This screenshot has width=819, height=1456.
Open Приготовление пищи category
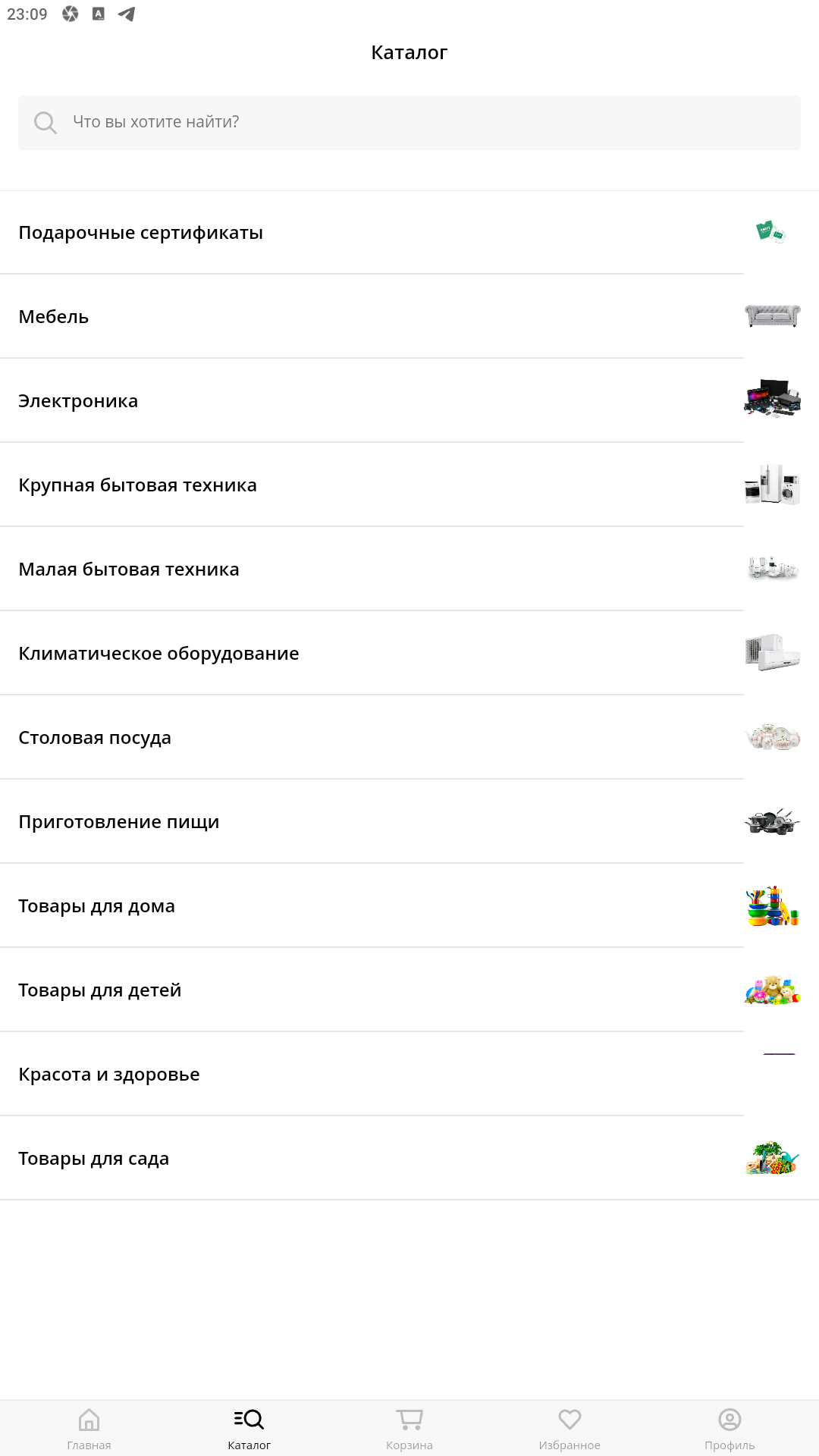[409, 821]
